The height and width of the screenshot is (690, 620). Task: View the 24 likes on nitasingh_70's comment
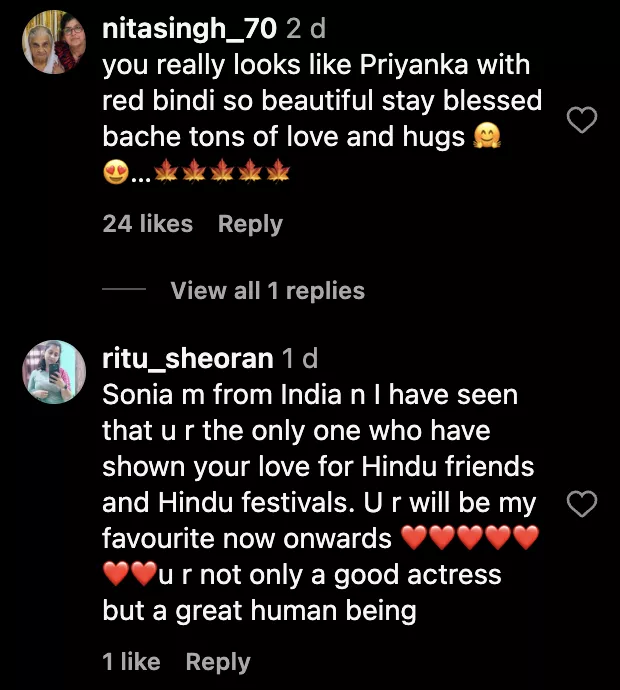(x=147, y=224)
